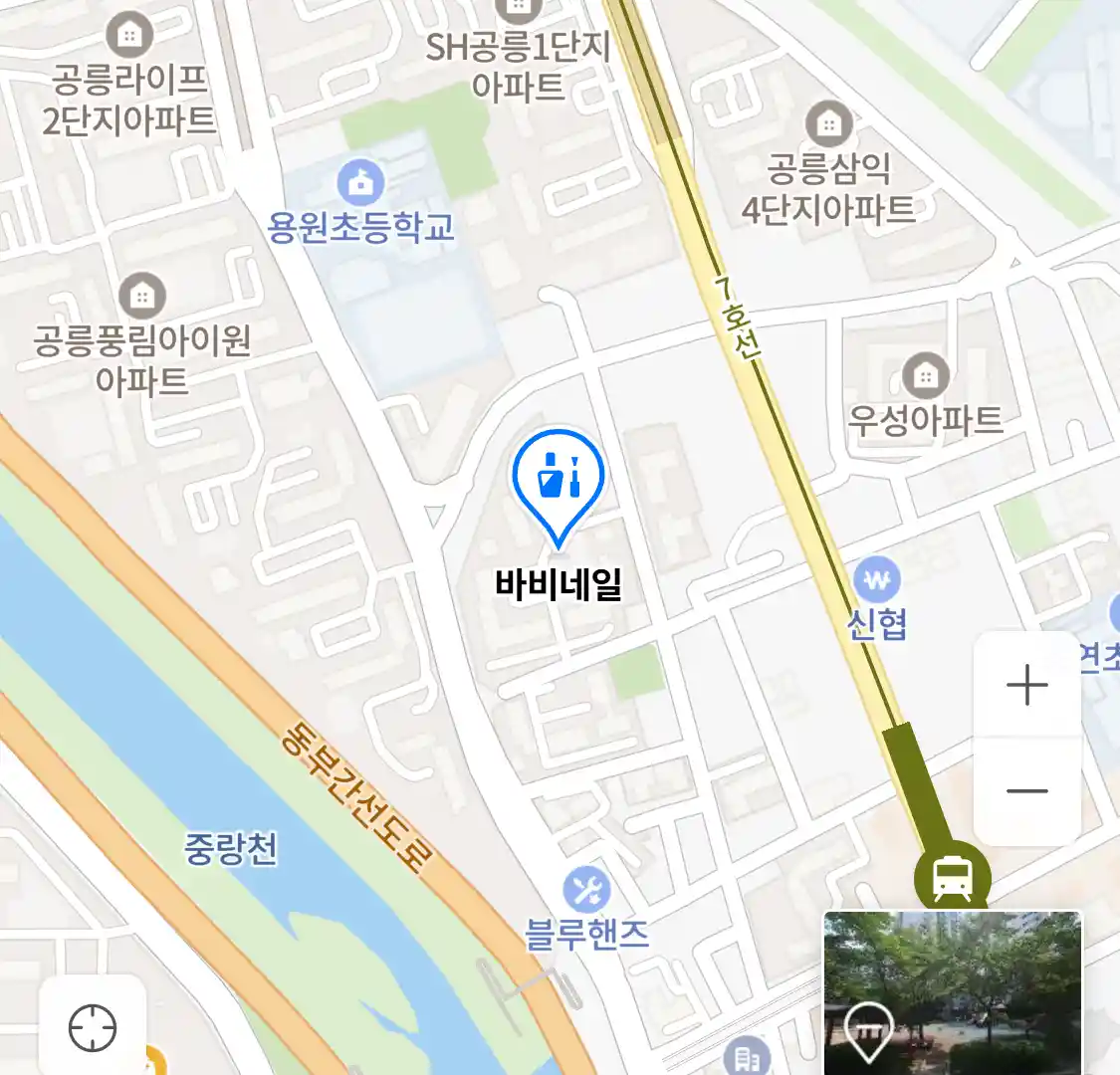Zoom out of the map
This screenshot has height=1075, width=1120.
point(1026,791)
